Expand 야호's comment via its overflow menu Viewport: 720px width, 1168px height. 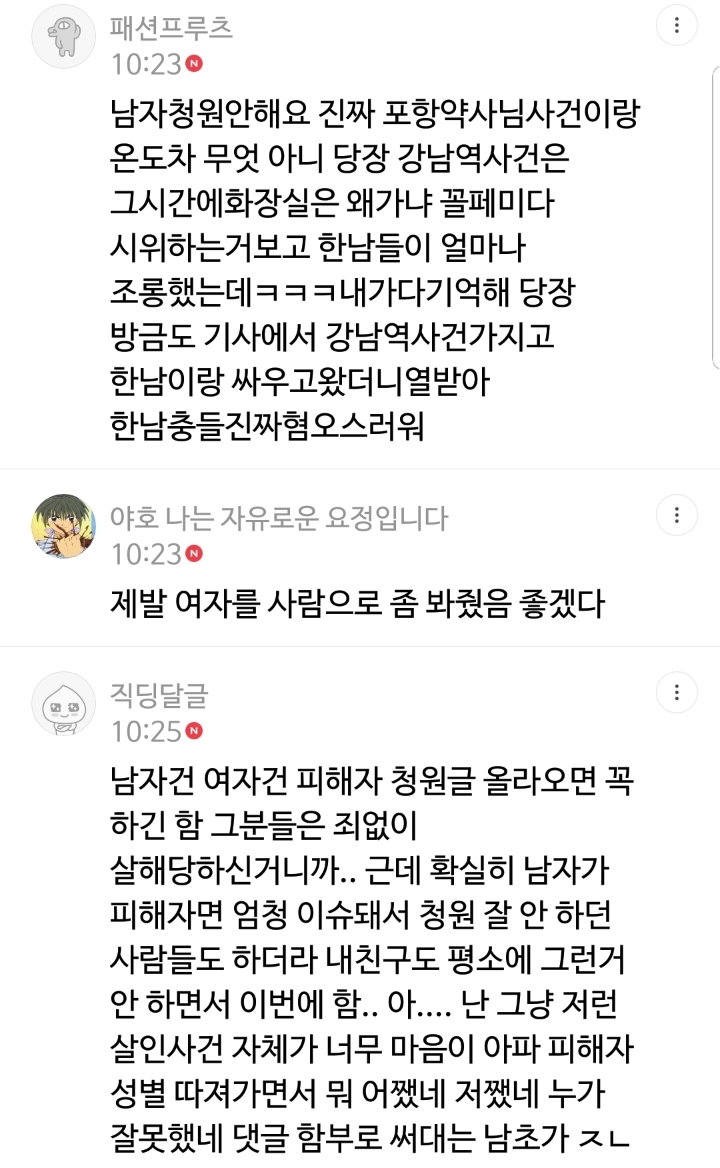679,515
